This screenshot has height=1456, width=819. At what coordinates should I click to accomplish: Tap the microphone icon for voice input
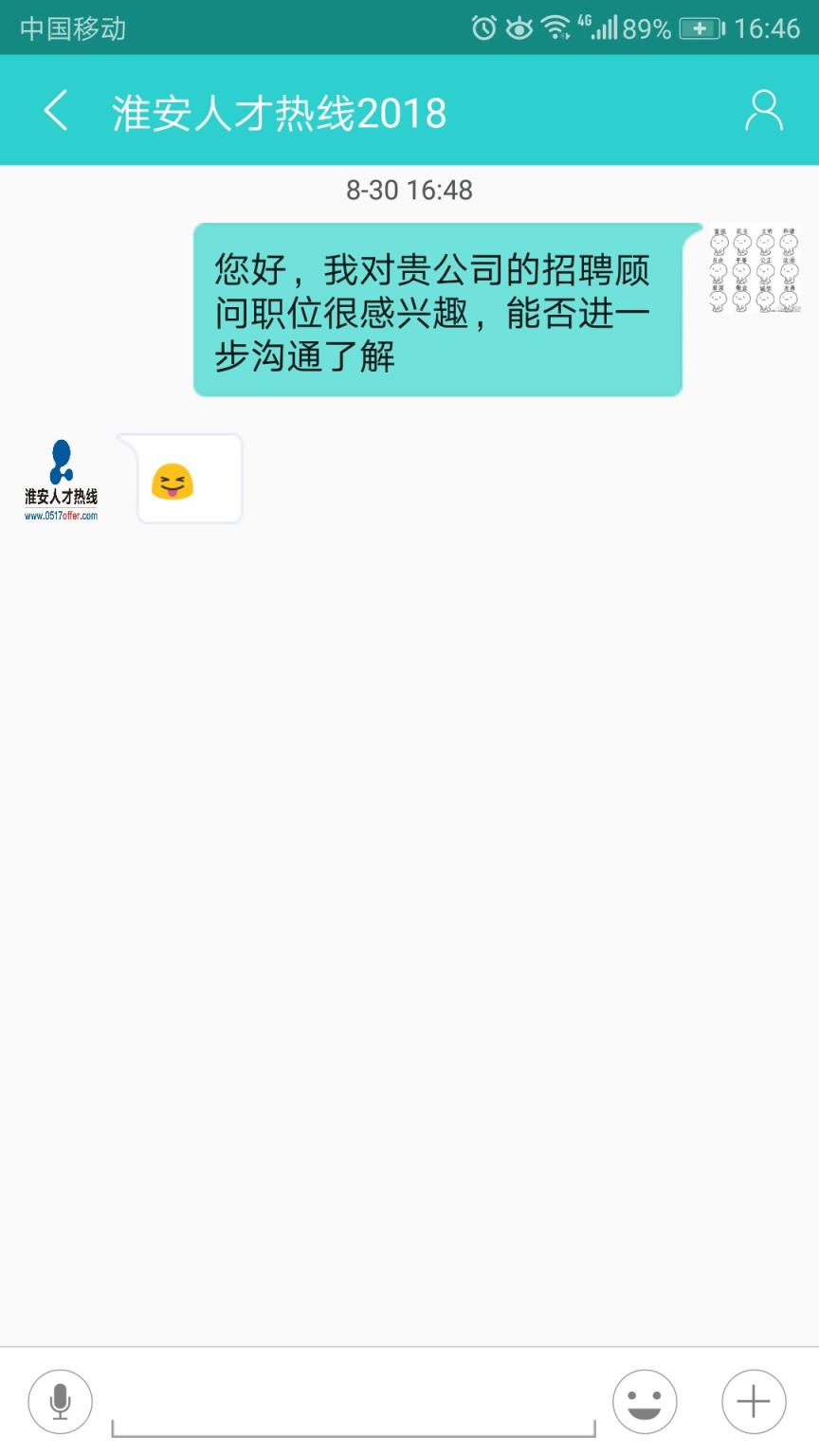point(60,1399)
